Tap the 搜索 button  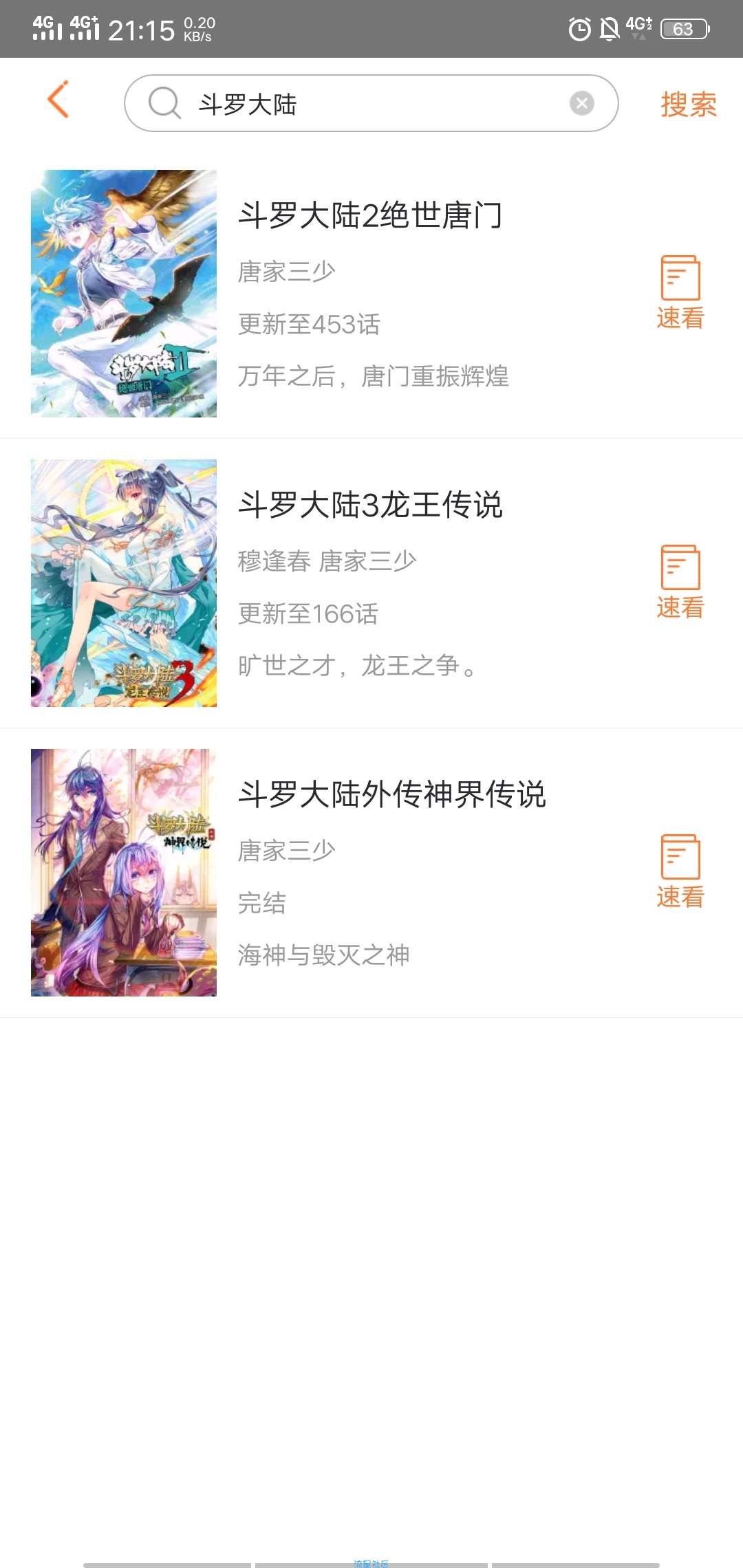(x=688, y=105)
